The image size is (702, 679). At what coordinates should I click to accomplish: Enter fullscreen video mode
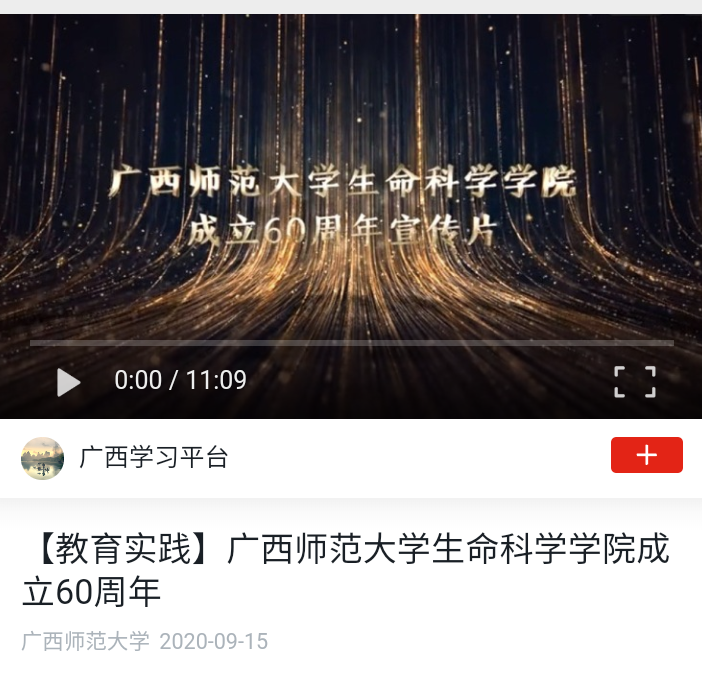pos(634,381)
